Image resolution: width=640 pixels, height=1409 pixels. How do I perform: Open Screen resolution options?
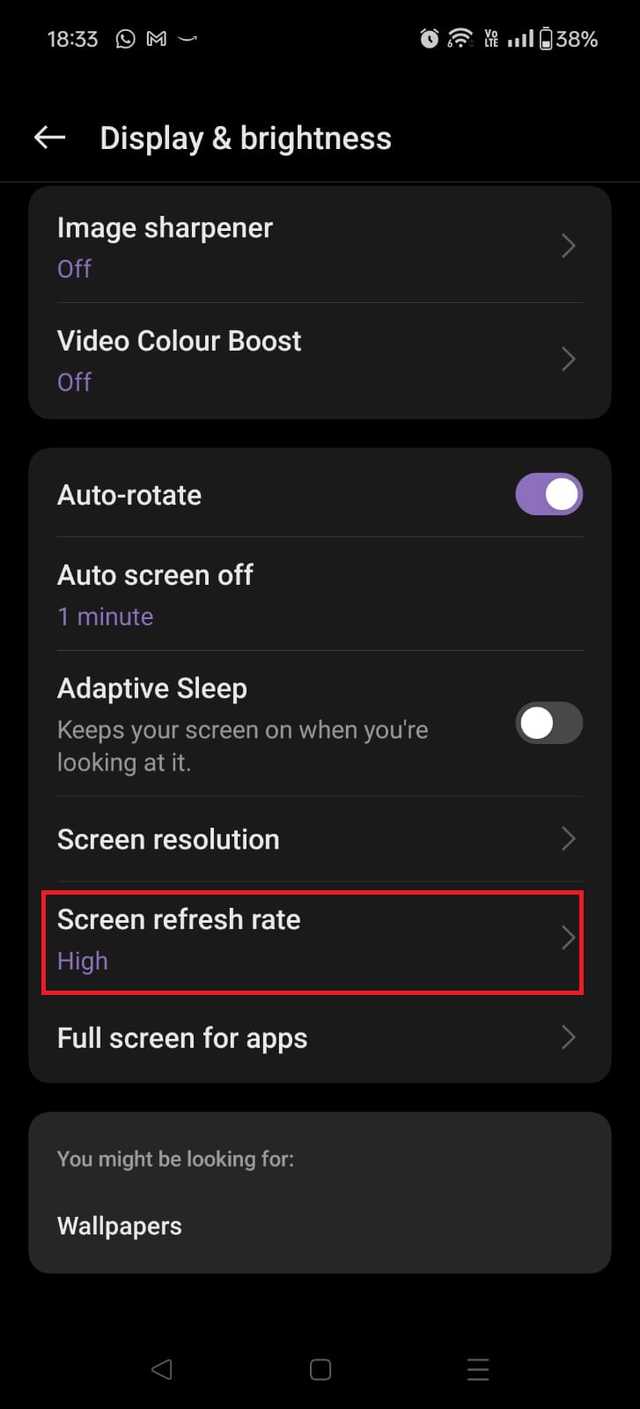[318, 839]
